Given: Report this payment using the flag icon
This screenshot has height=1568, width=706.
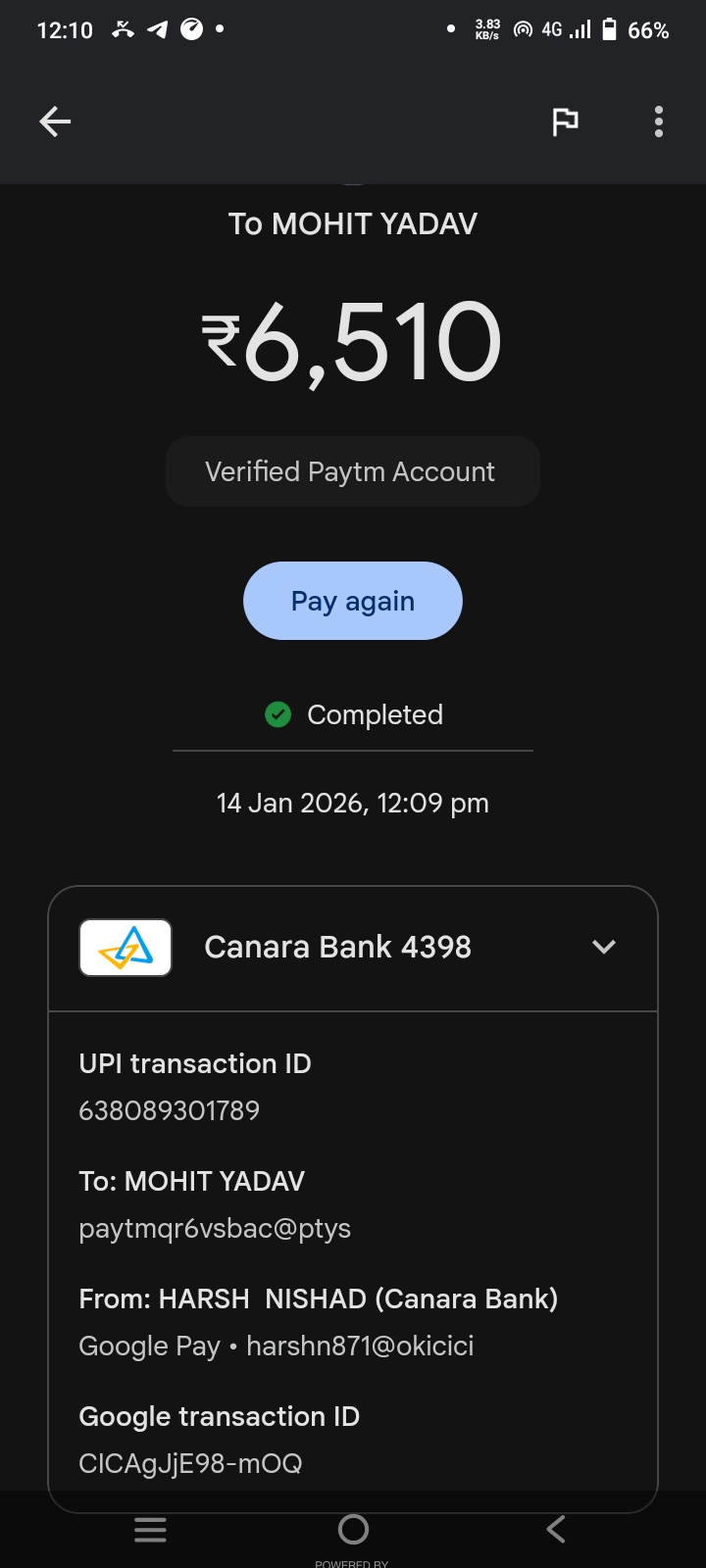Looking at the screenshot, I should pyautogui.click(x=565, y=122).
